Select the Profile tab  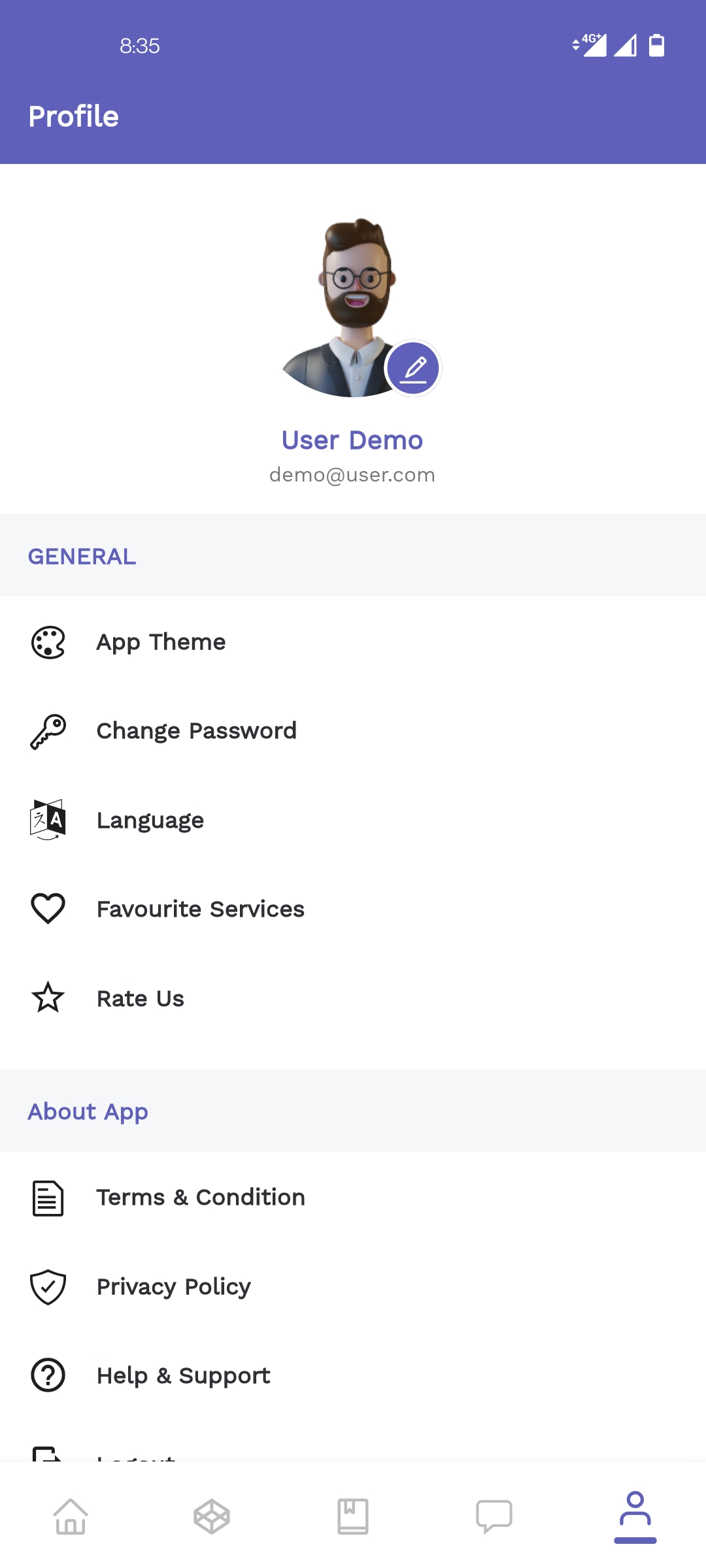point(635,1516)
